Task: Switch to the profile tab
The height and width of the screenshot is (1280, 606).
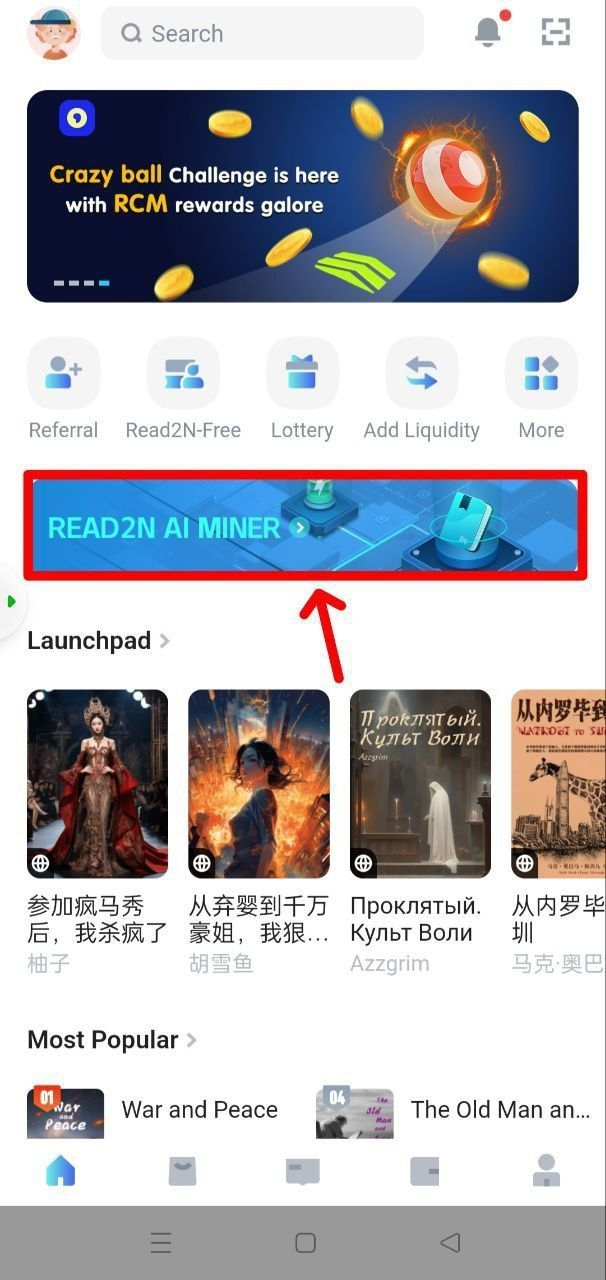Action: point(546,1171)
